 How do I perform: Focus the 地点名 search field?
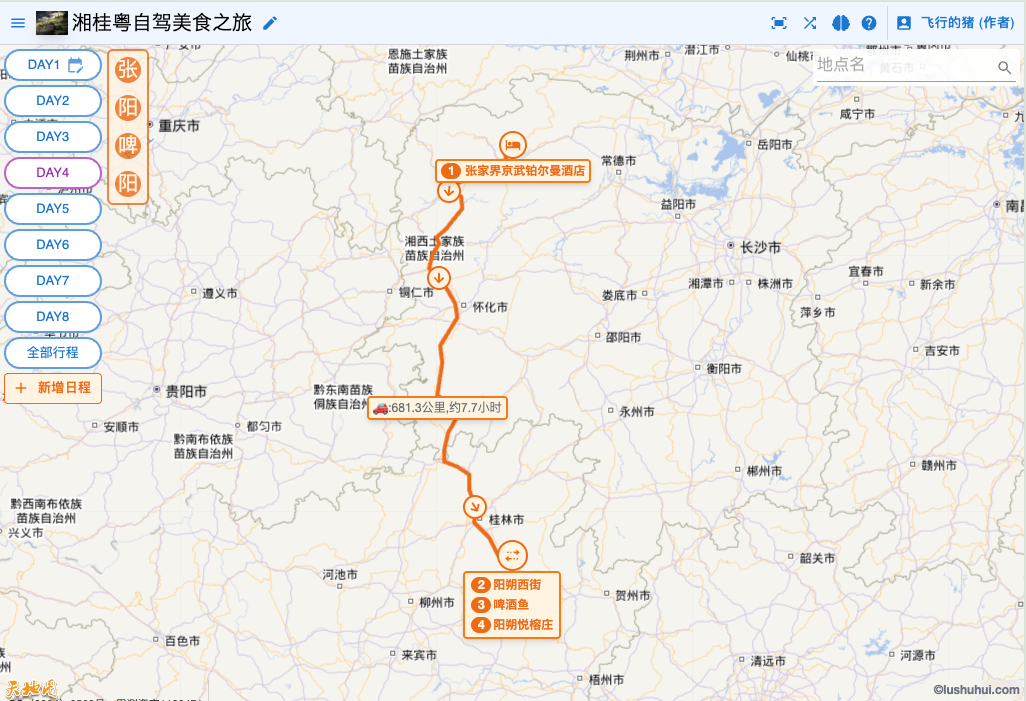point(900,66)
